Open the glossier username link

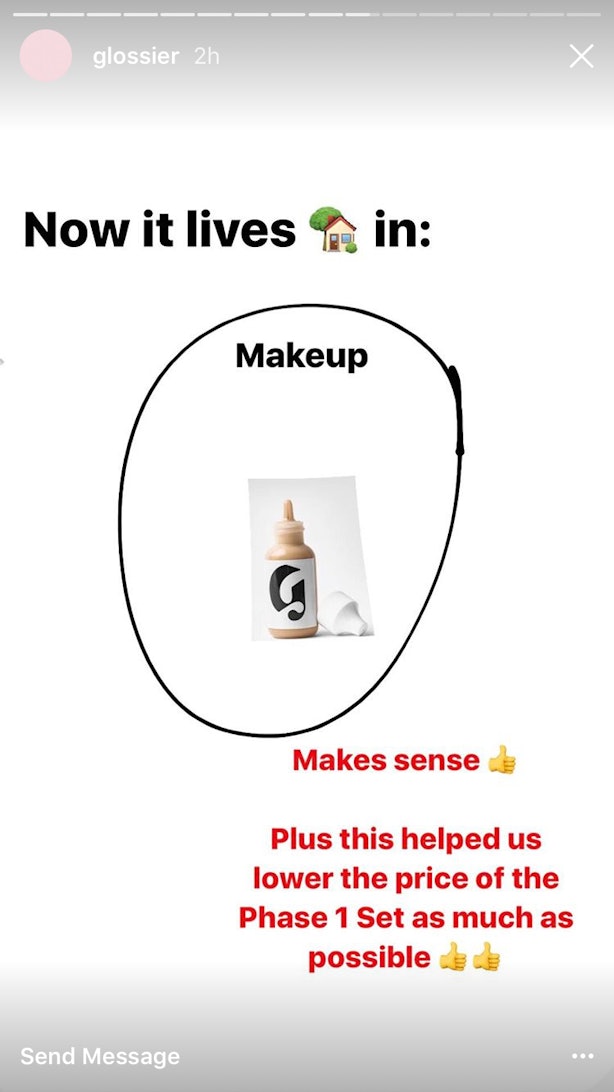click(x=136, y=56)
